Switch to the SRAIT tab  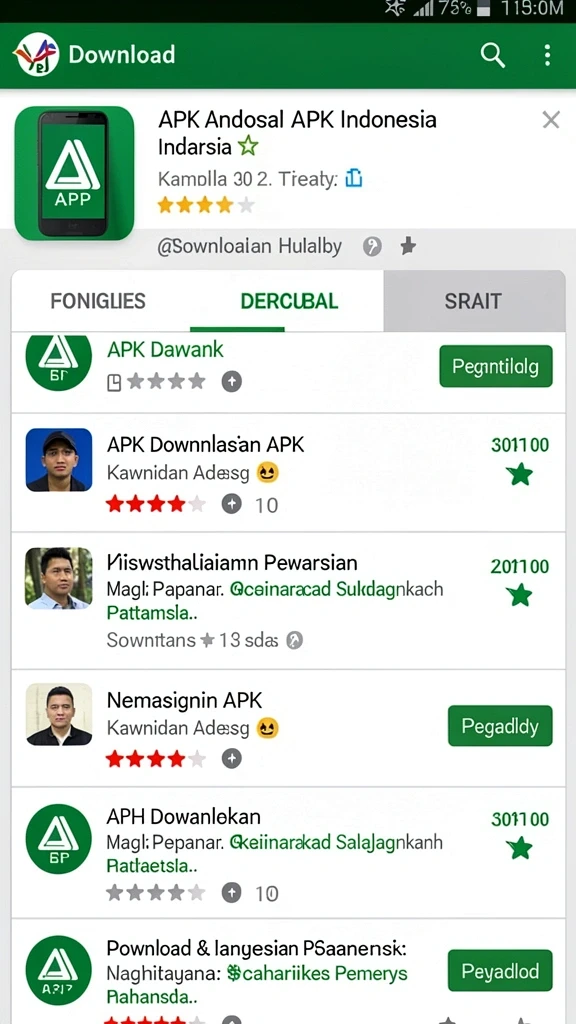[x=473, y=301]
